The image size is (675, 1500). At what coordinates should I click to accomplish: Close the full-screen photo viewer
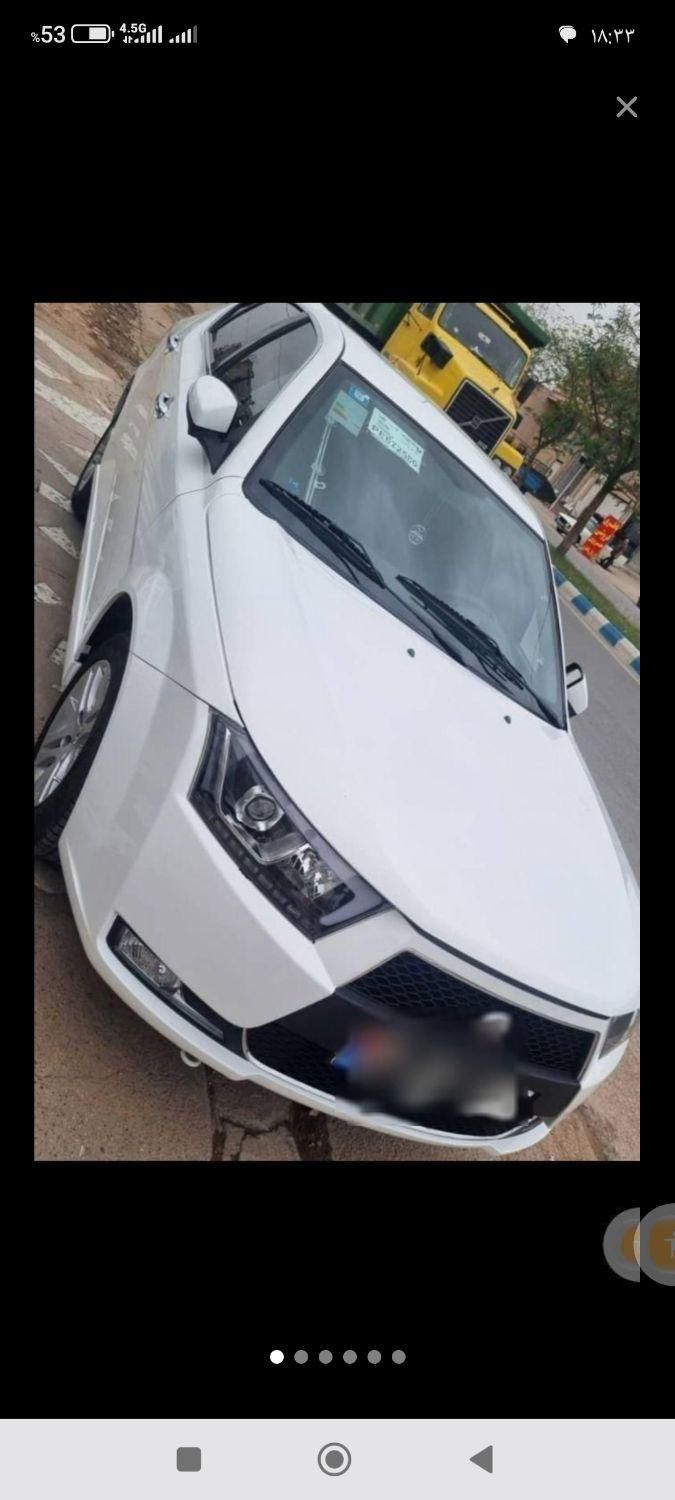point(626,107)
